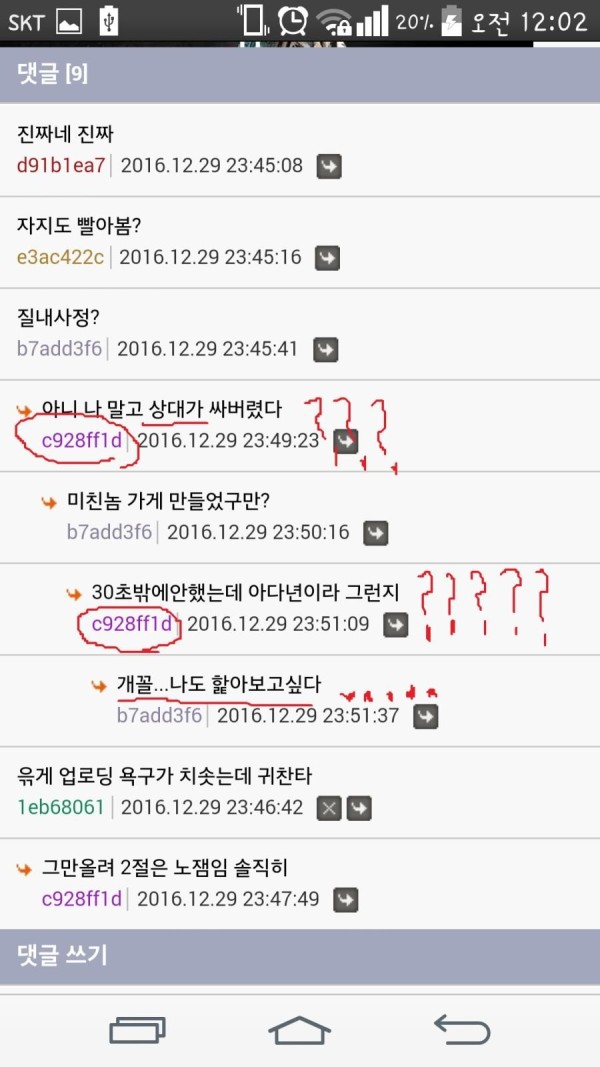Go to the home screen
The image size is (600, 1067).
(300, 1029)
